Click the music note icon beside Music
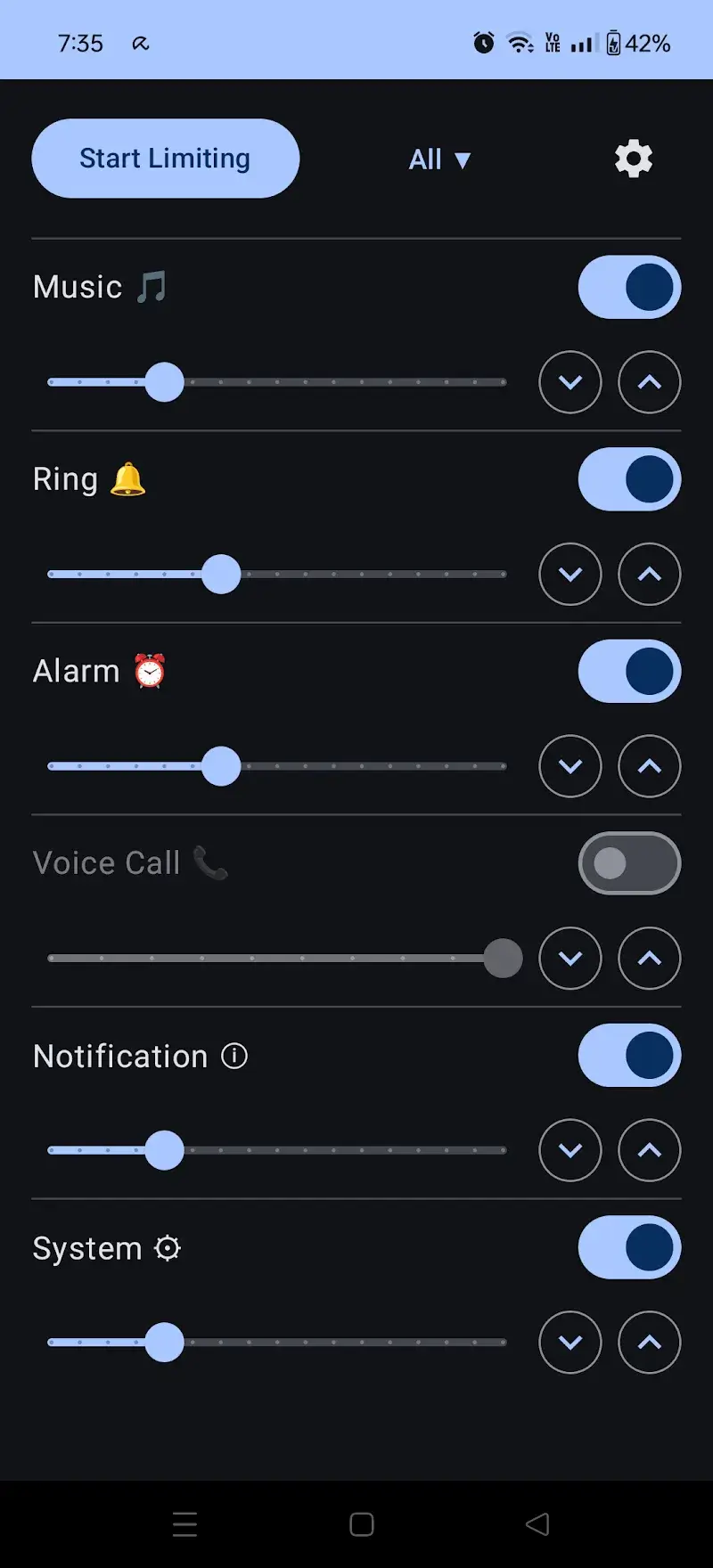The image size is (713, 1568). [x=153, y=285]
